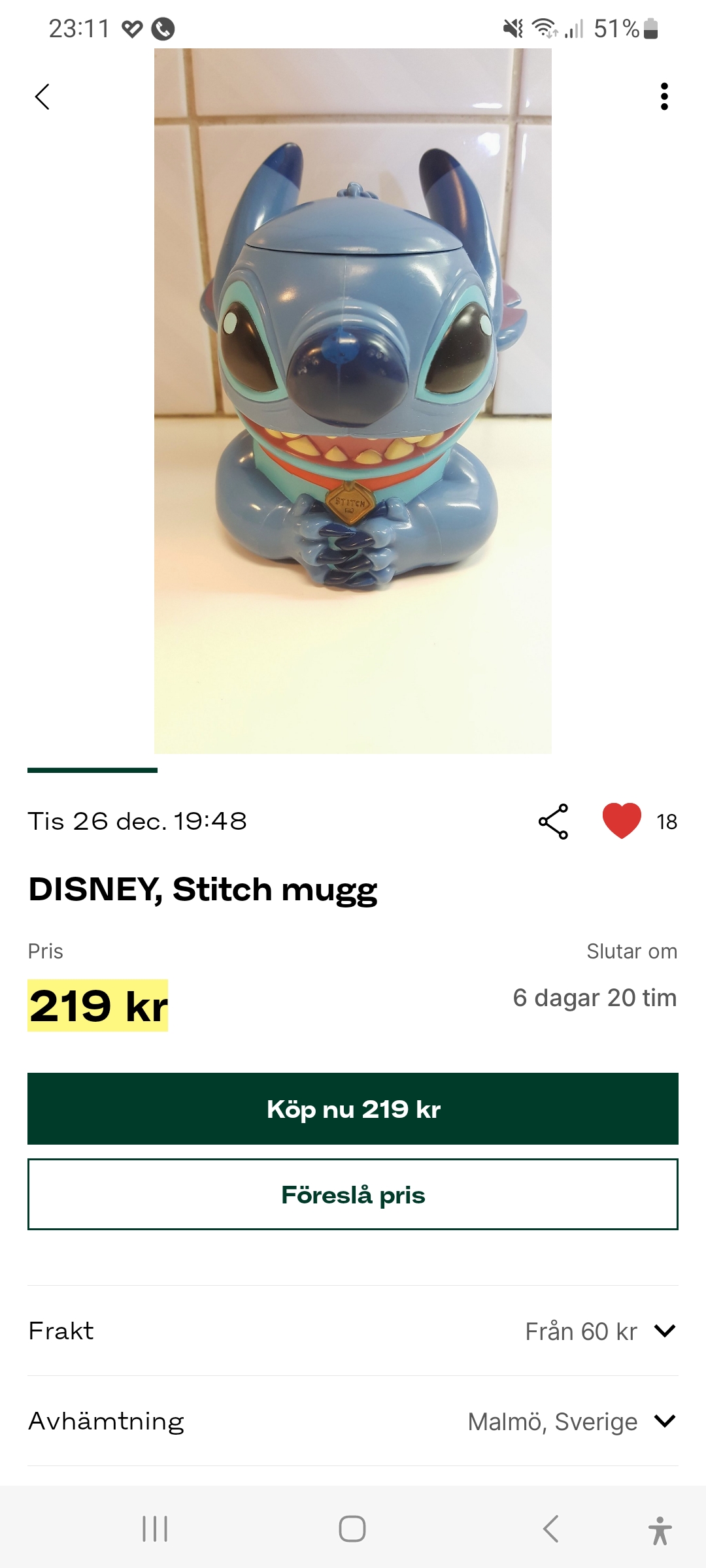Expand the Avhämtning Malmö, Sverige row

[664, 1421]
